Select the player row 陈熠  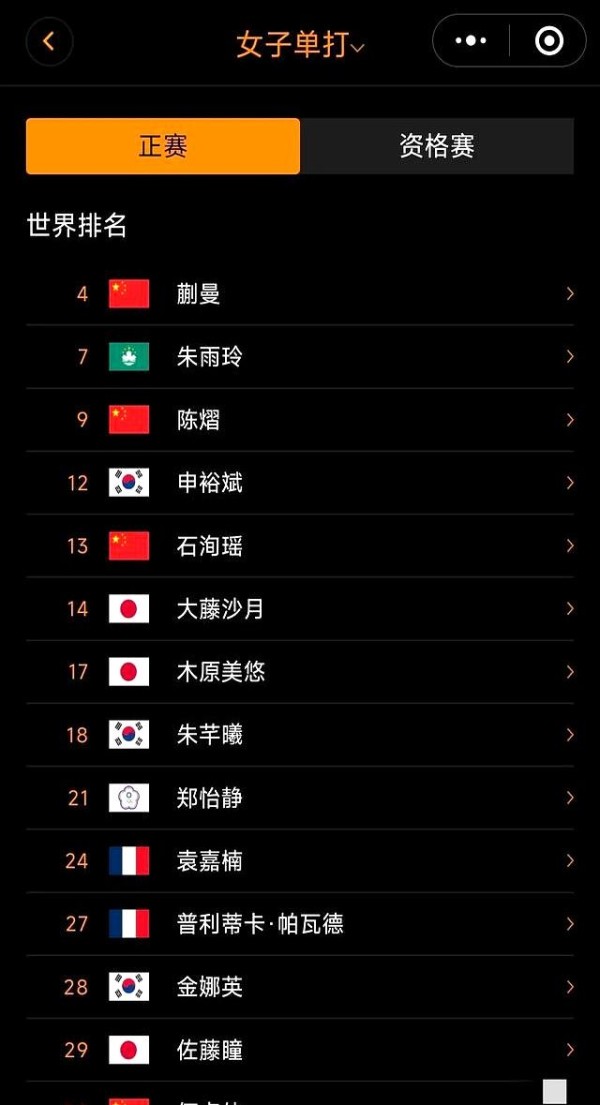coord(300,420)
